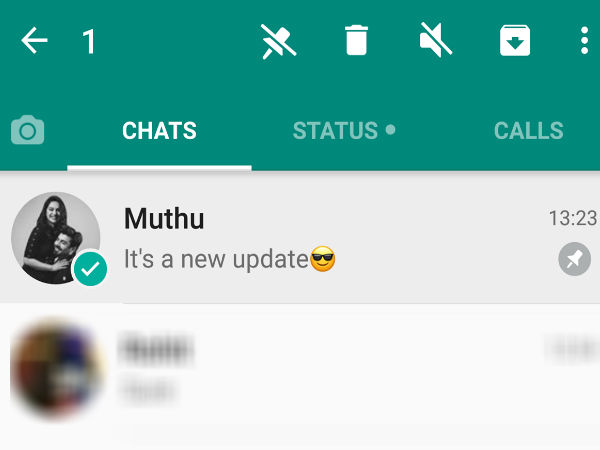Deselect the Muthu chat row

(300, 238)
